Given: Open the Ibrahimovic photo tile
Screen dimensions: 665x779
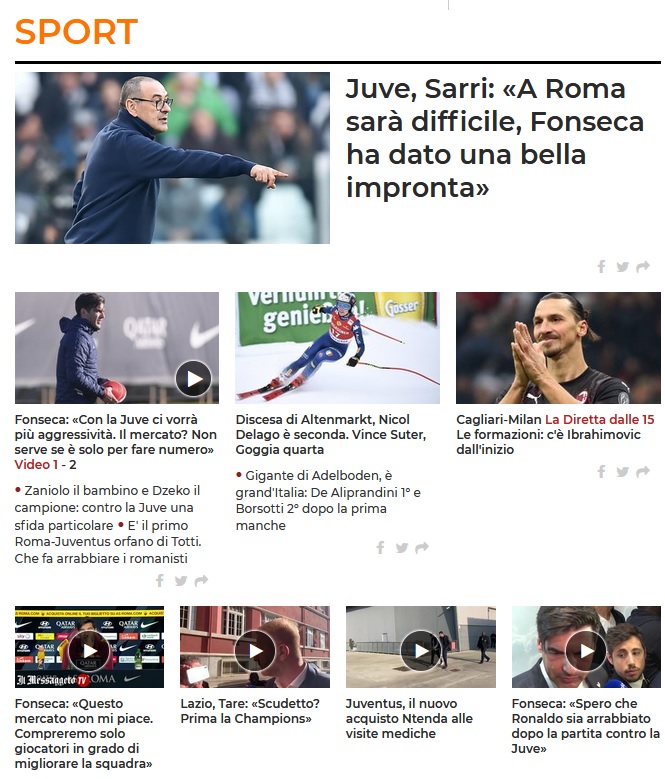Looking at the screenshot, I should pos(558,348).
